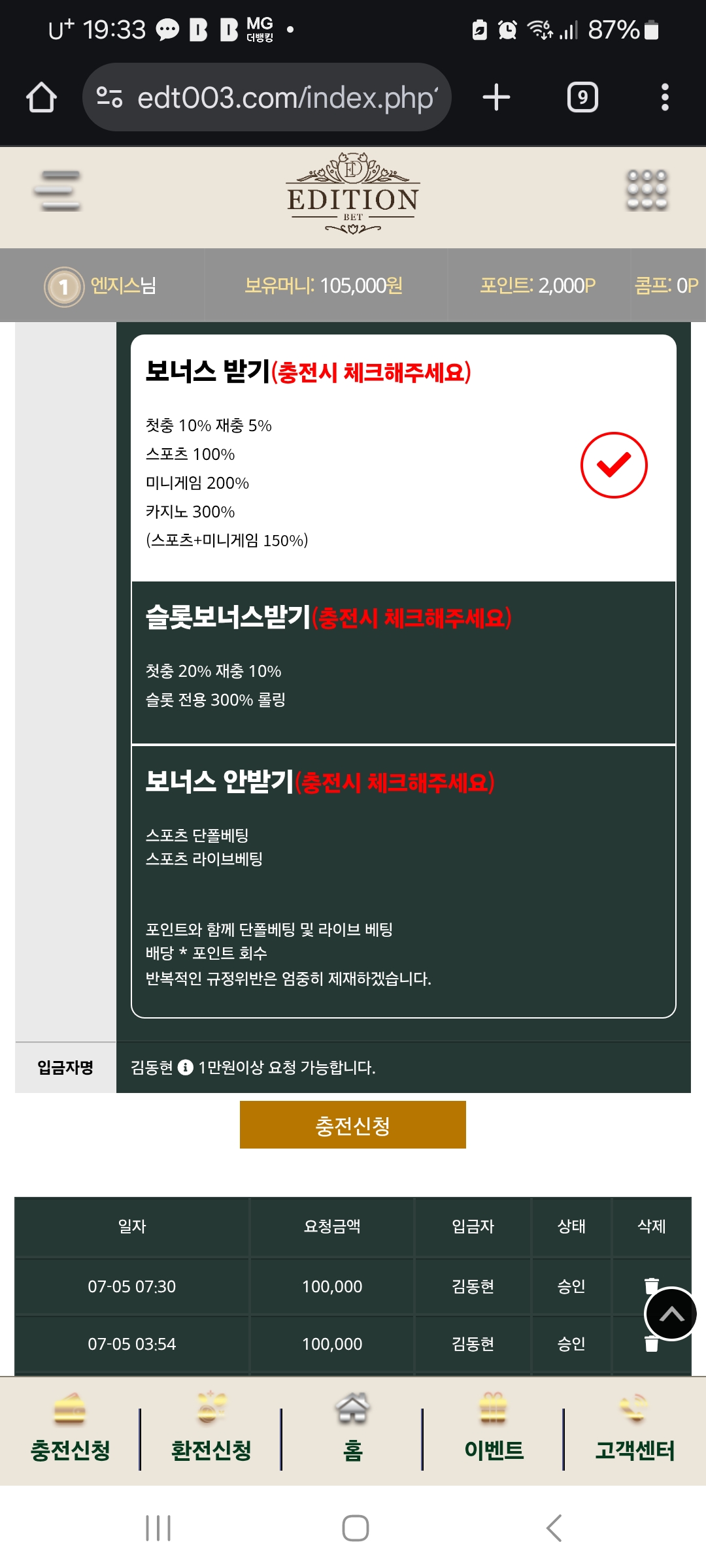
Task: Open the browser home page icon
Action: (41, 97)
